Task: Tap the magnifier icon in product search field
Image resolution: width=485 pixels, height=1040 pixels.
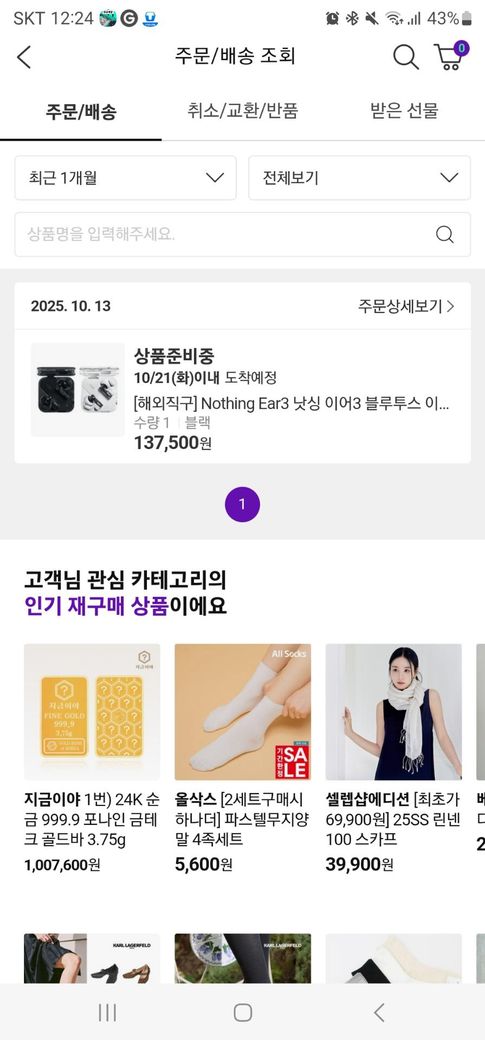Action: click(445, 234)
